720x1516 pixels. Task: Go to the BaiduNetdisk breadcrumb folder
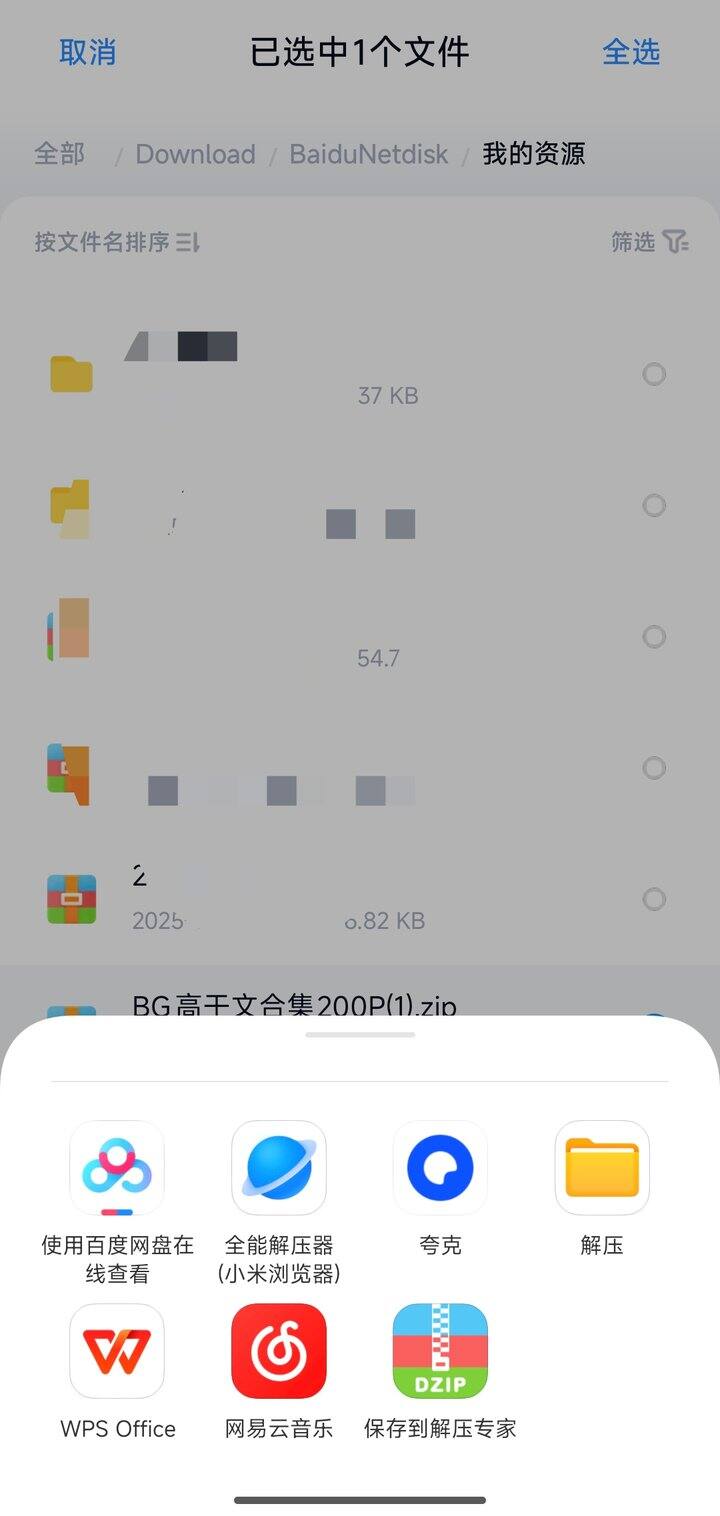pos(369,154)
